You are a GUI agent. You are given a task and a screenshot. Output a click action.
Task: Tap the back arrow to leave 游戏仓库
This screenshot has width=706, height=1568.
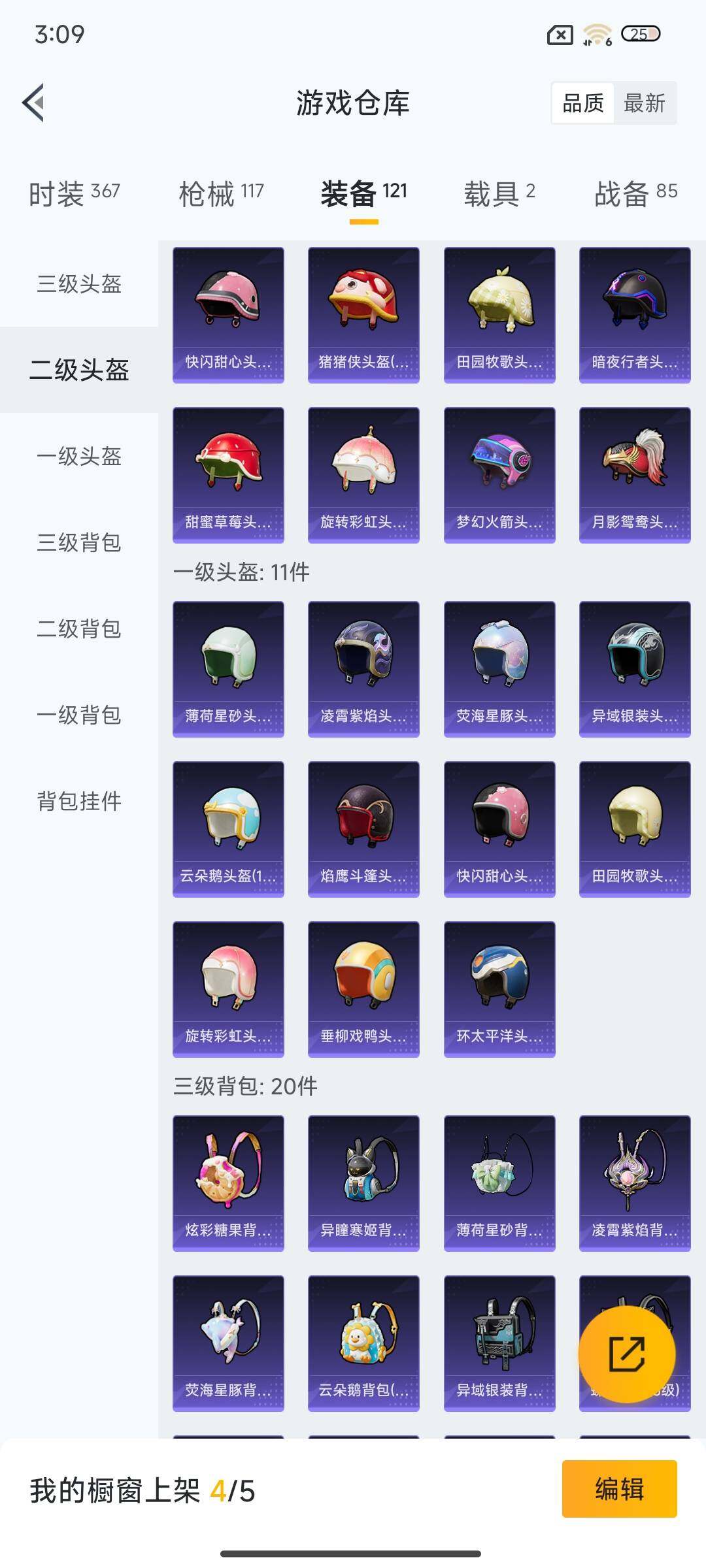coord(35,103)
